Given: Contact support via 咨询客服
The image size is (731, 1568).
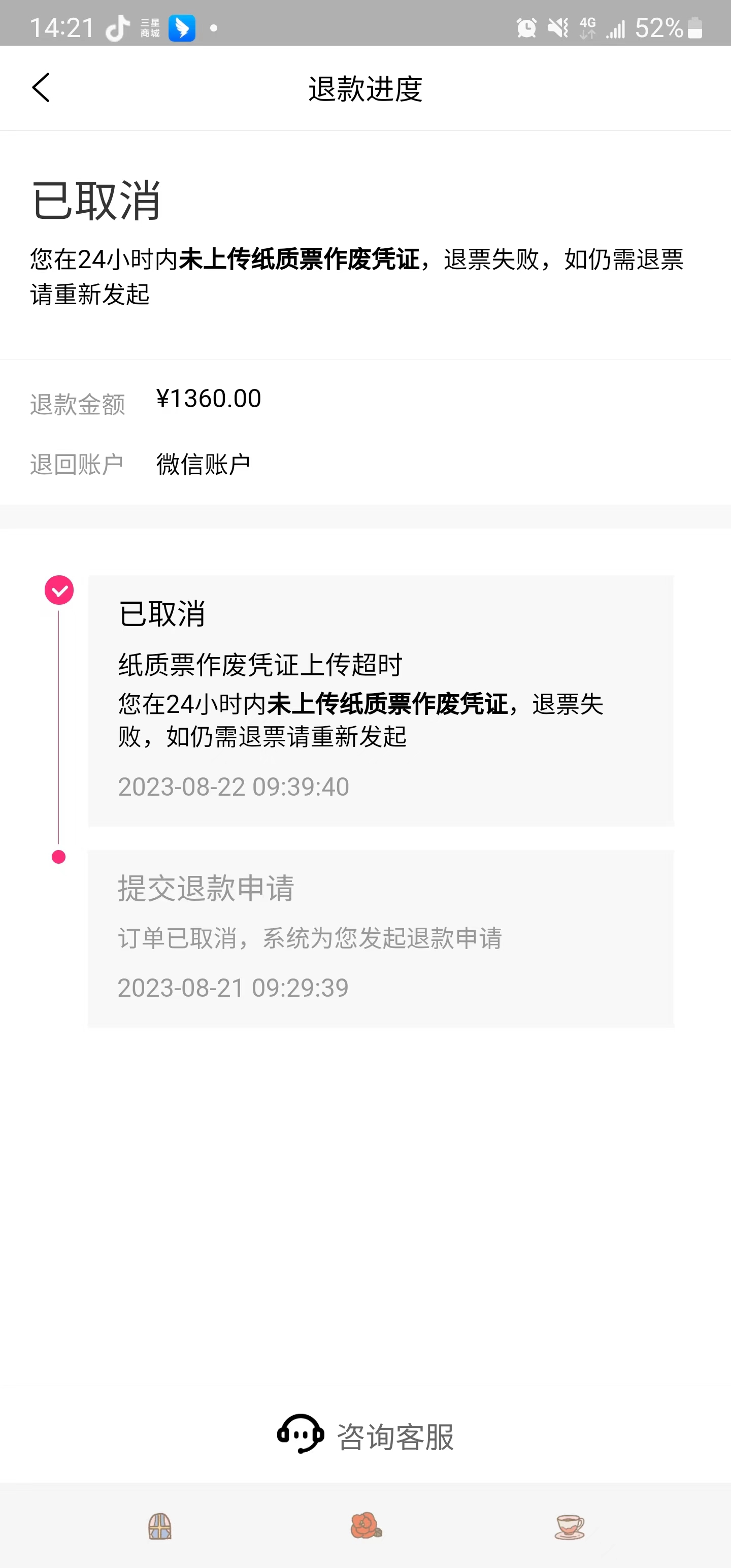Looking at the screenshot, I should coord(365,1435).
